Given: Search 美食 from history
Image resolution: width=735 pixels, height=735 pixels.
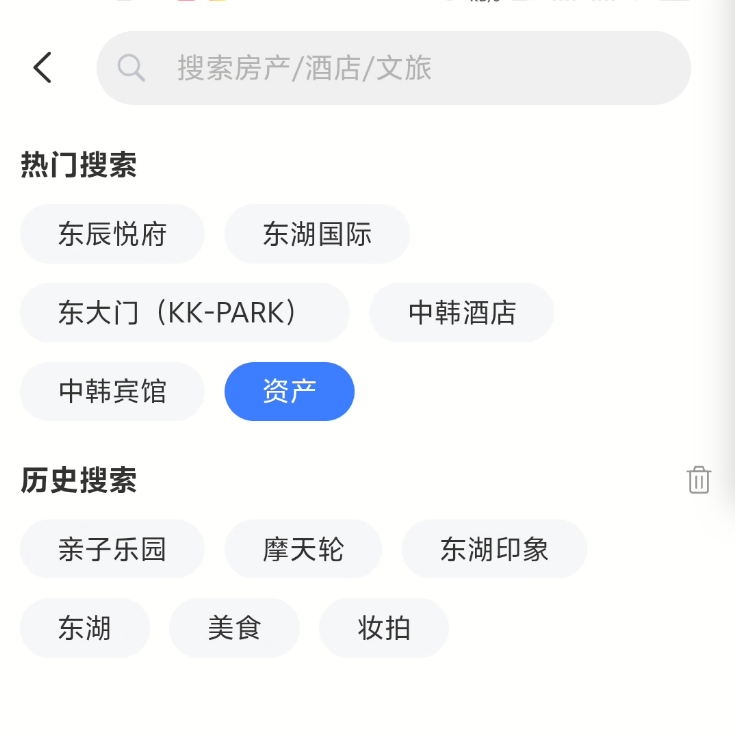Looking at the screenshot, I should click(234, 628).
